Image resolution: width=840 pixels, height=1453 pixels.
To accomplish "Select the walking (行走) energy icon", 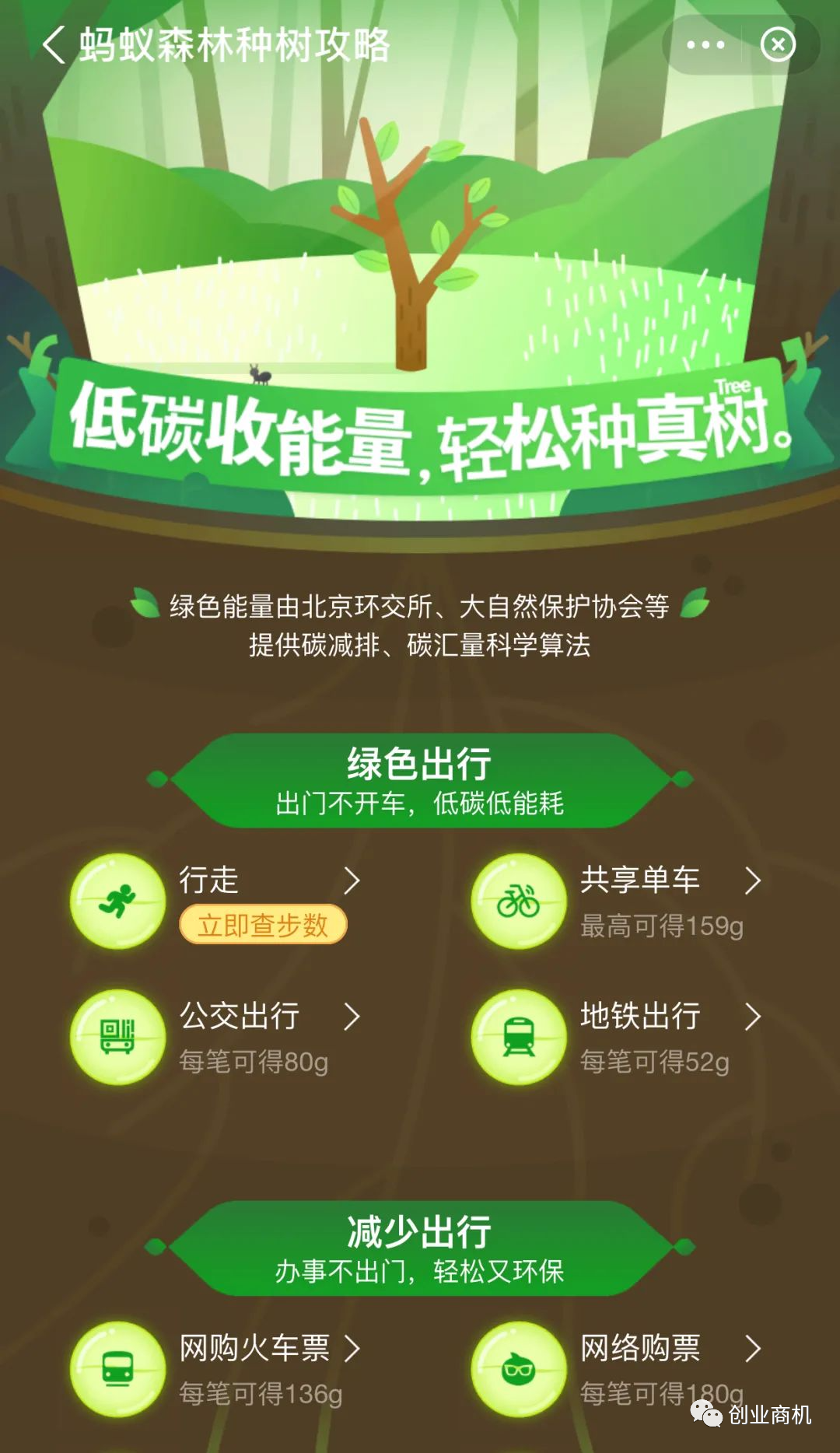I will point(117,898).
